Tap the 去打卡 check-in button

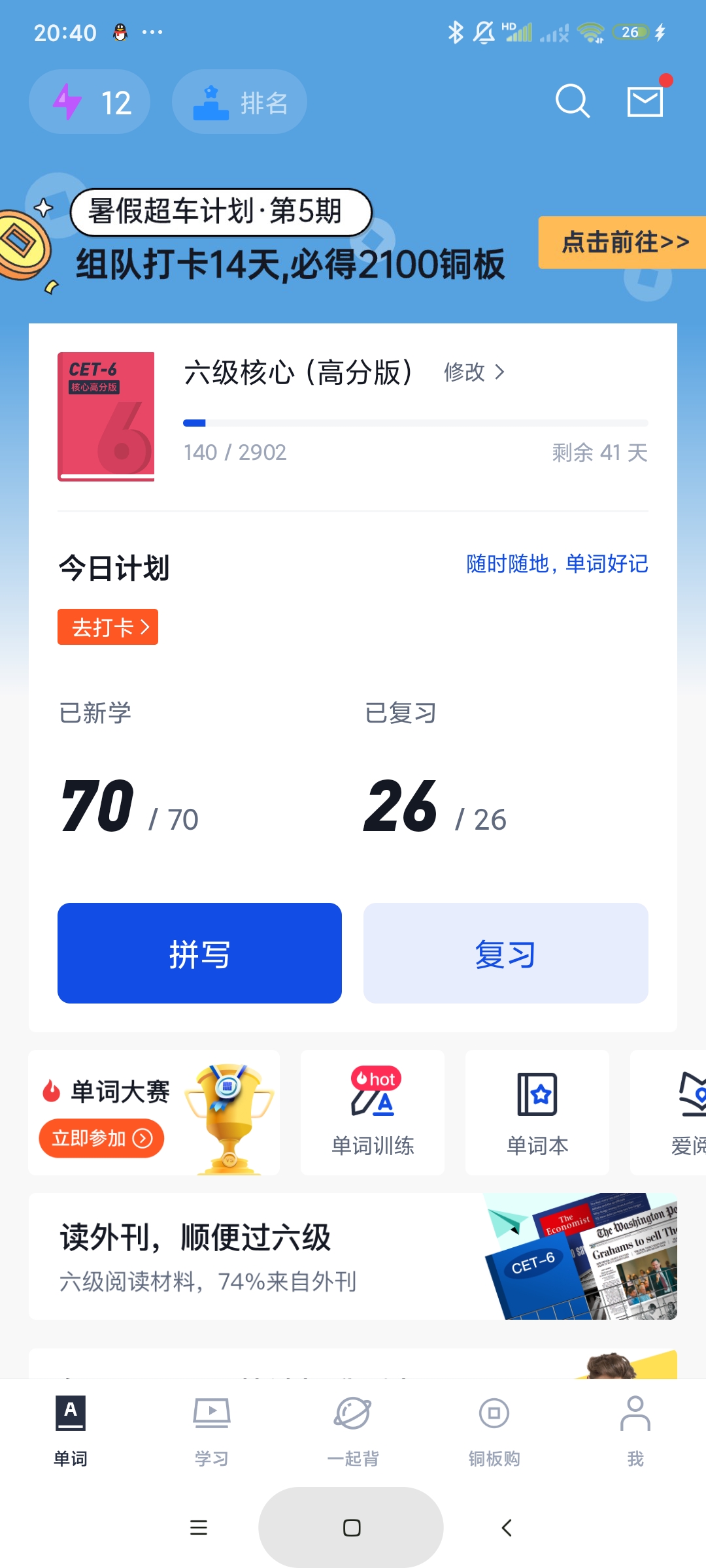pos(108,627)
